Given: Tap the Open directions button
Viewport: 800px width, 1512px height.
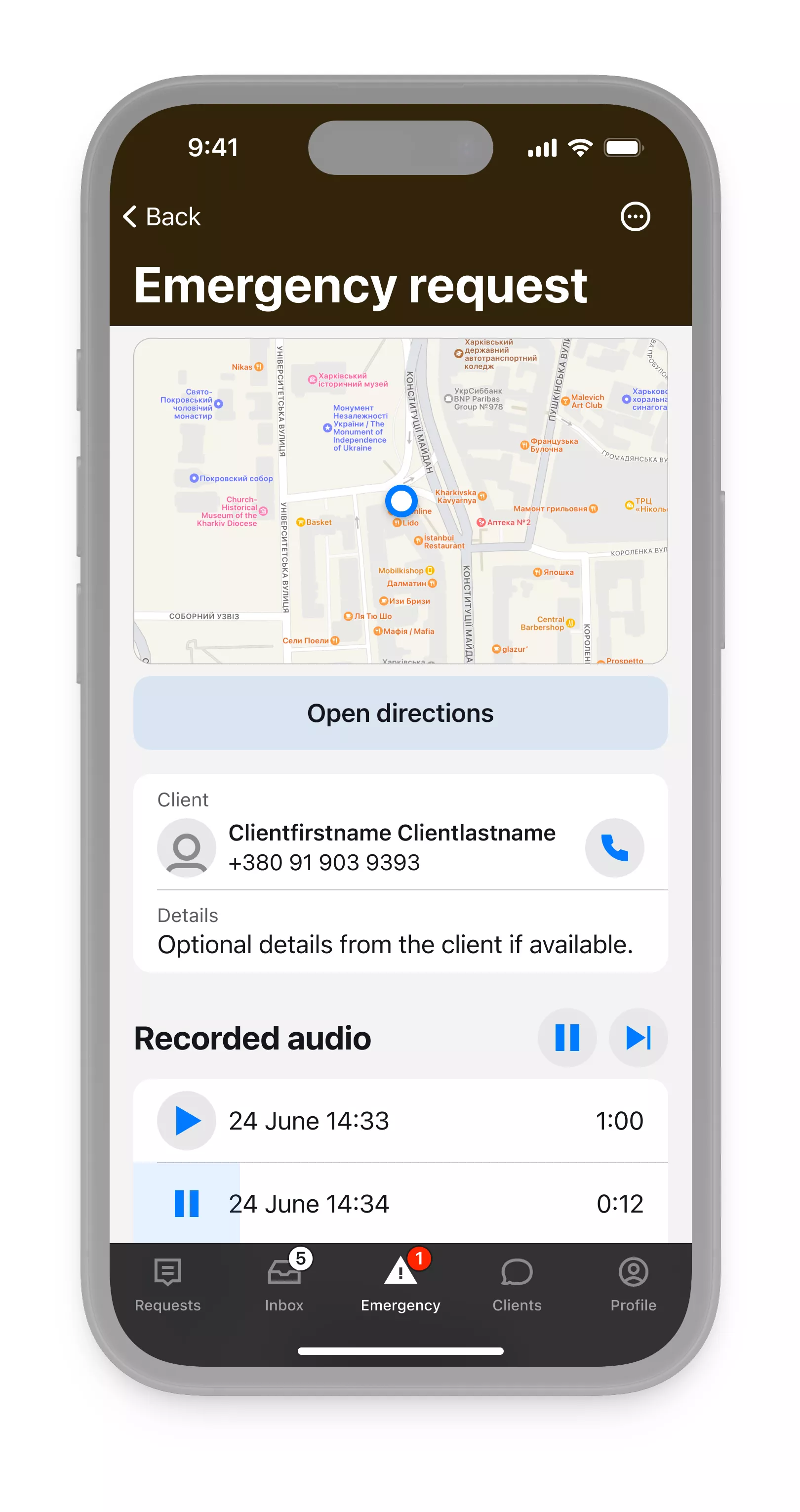Looking at the screenshot, I should (x=400, y=713).
